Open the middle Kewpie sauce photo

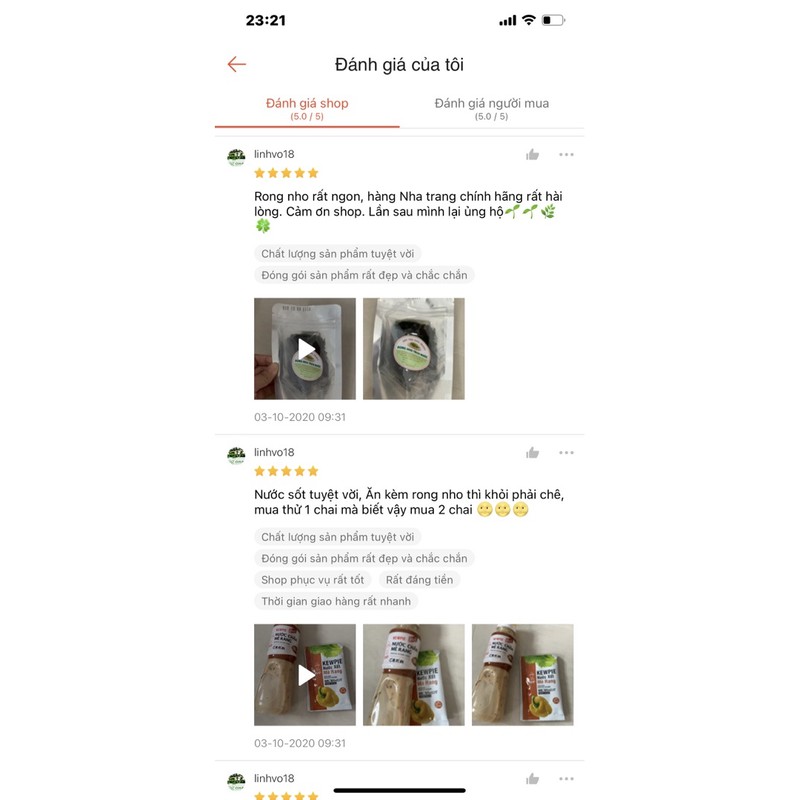pyautogui.click(x=413, y=675)
